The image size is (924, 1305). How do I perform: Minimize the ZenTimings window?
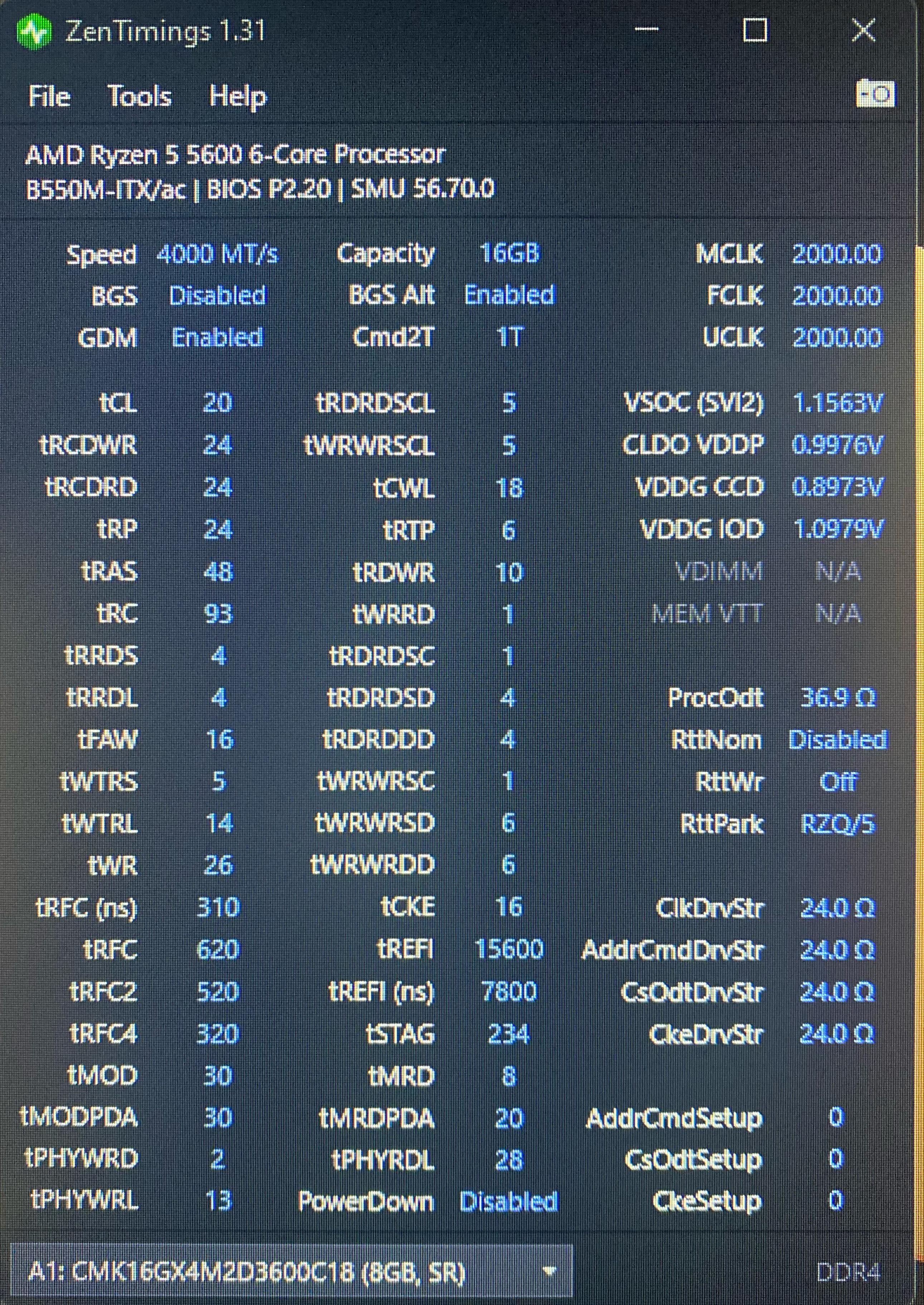point(646,30)
